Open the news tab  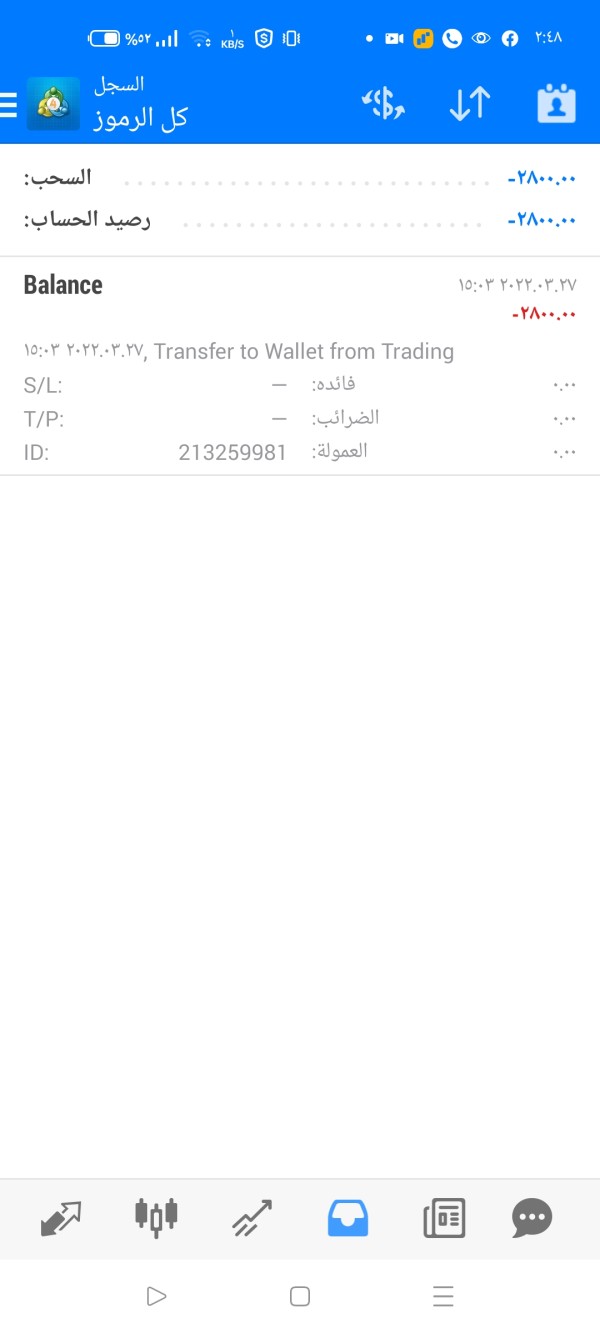point(444,1218)
